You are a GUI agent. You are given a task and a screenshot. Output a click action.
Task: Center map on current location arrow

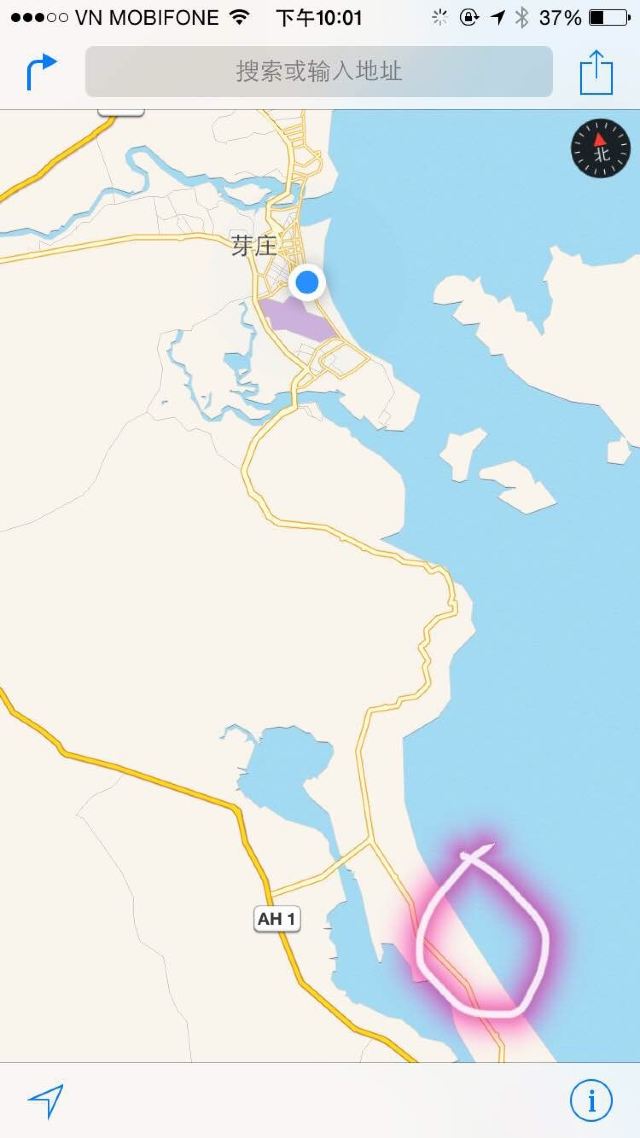point(46,1101)
